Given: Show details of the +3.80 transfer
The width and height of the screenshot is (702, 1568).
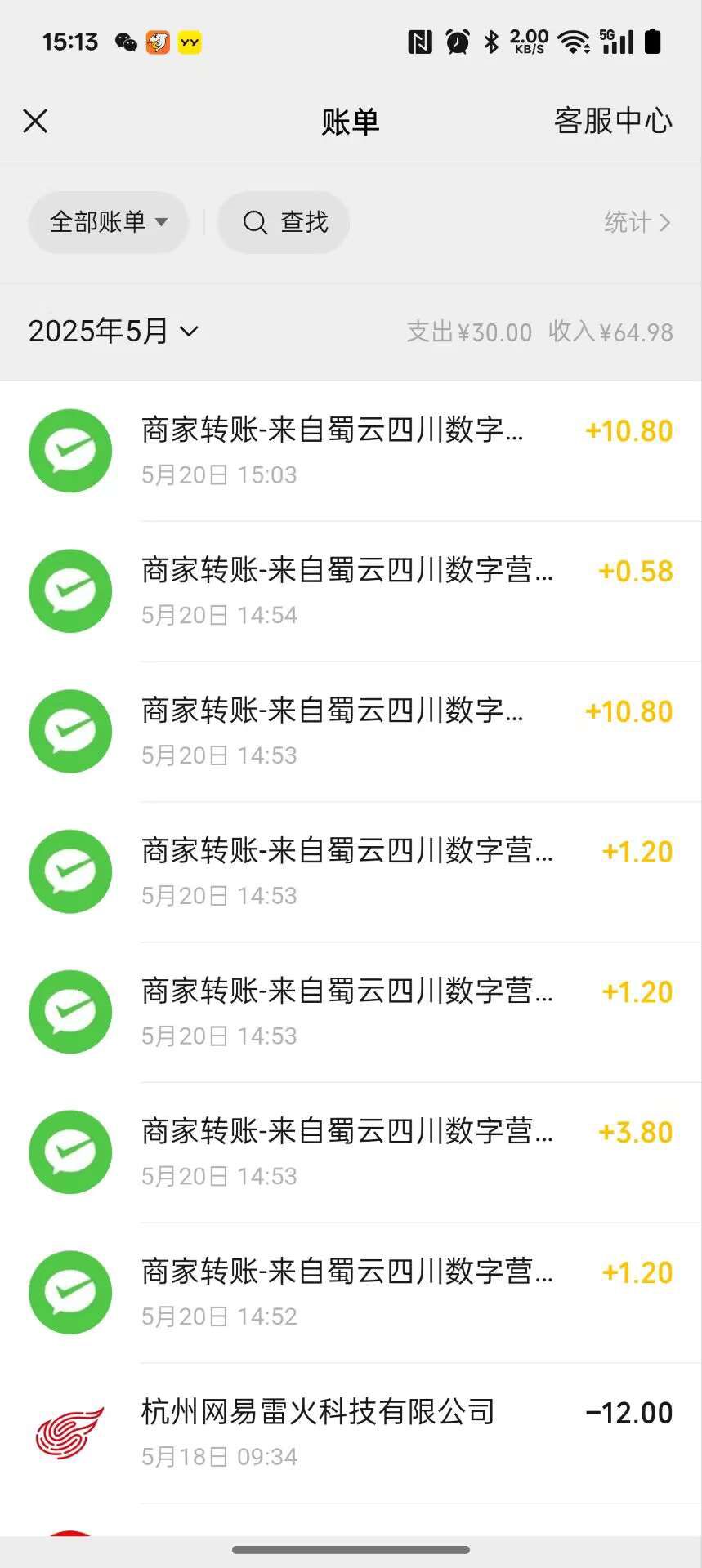Looking at the screenshot, I should pos(351,1152).
